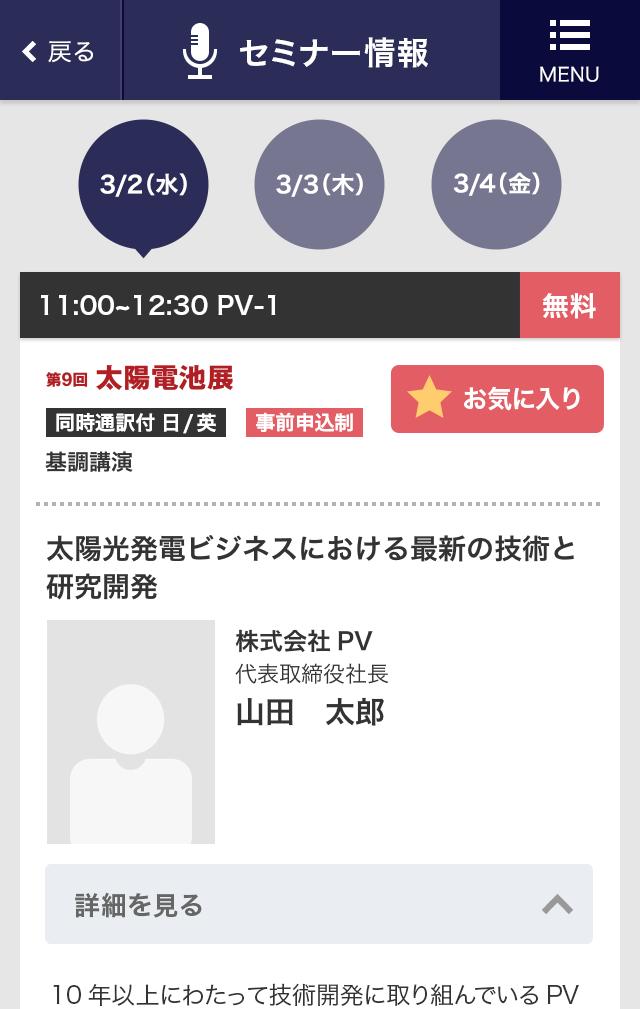This screenshot has height=1009, width=640.
Task: Switch to the 3/3(木) date tab
Action: (319, 184)
